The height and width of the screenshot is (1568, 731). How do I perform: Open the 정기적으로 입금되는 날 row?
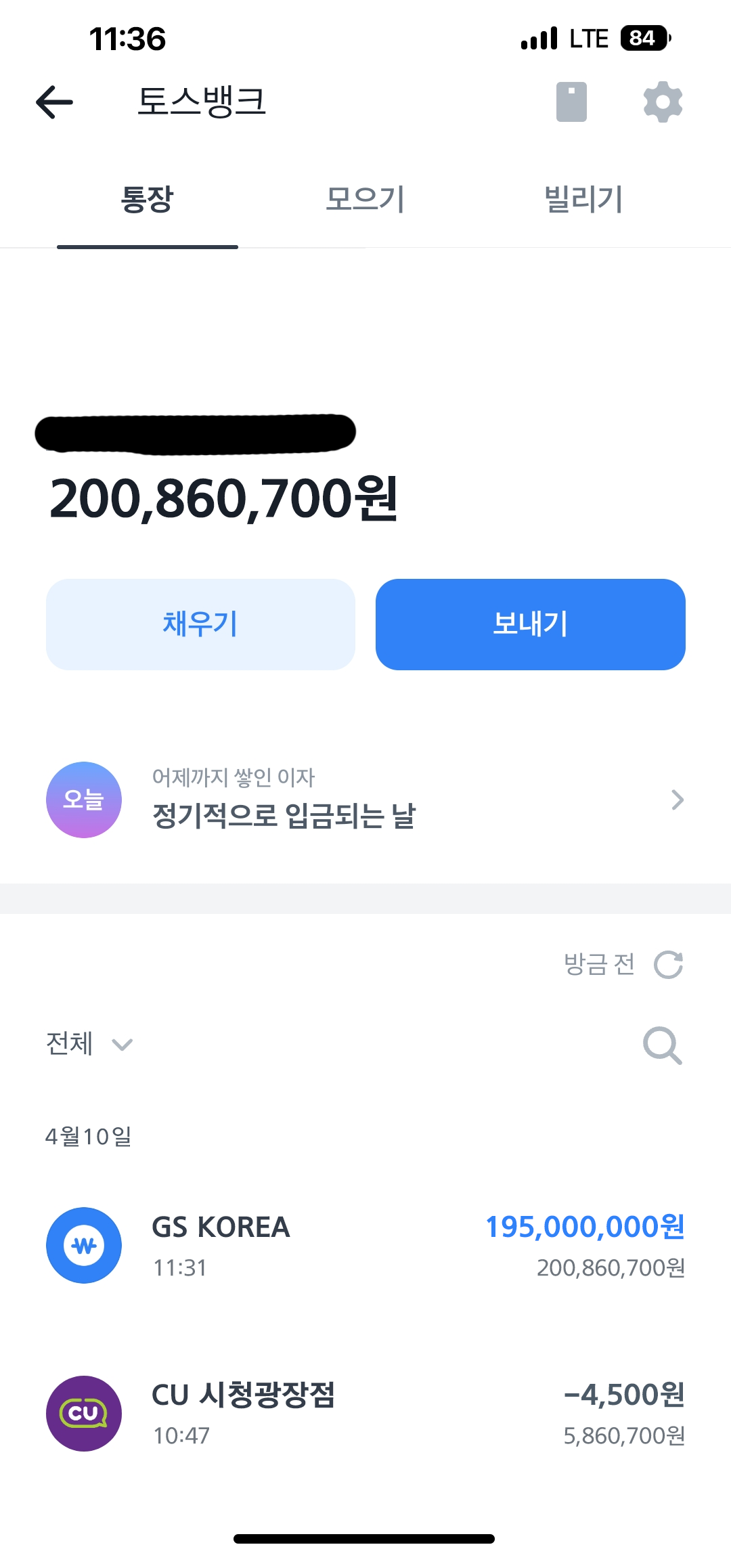point(365,800)
